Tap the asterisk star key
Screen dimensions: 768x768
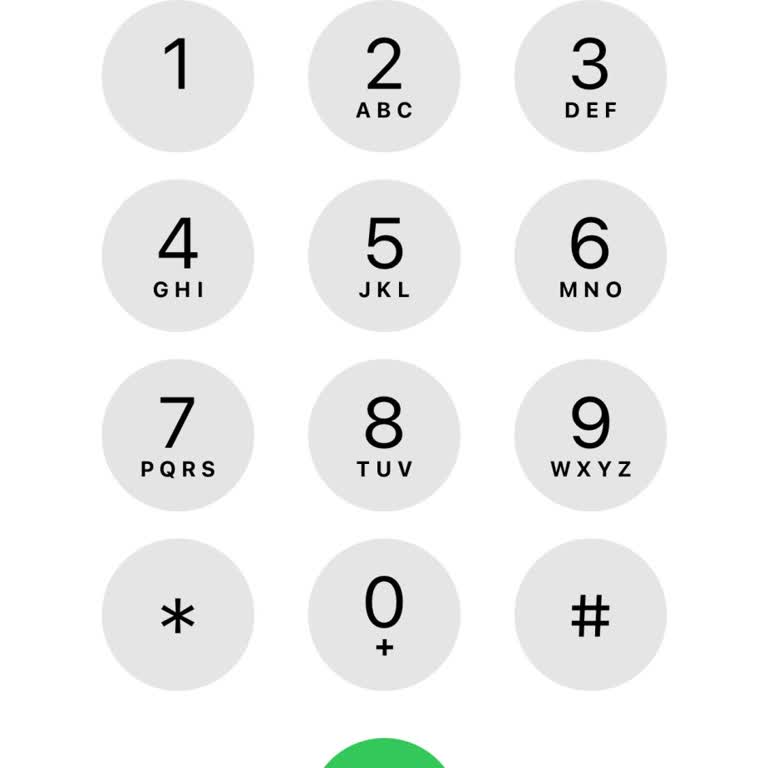178,615
